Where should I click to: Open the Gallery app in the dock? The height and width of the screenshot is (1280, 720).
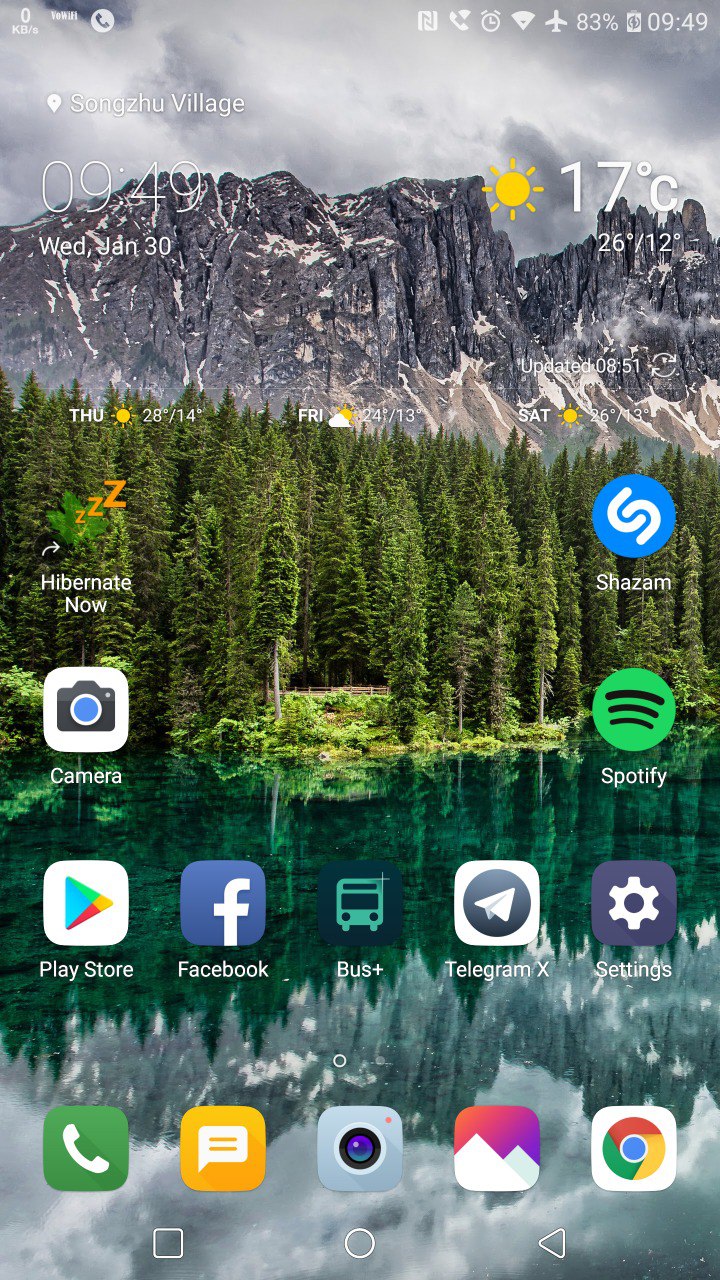tap(497, 1148)
